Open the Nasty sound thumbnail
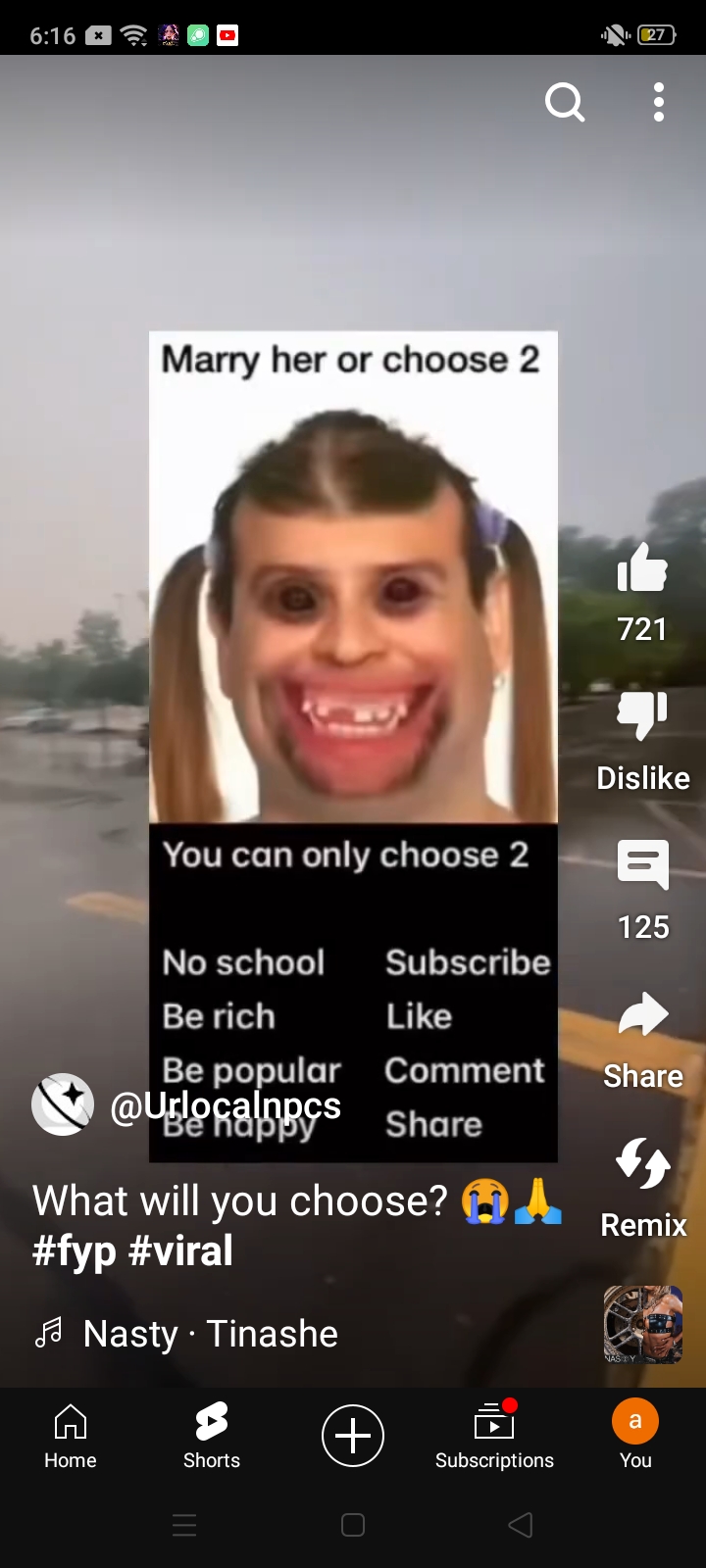Screen dimensions: 706x1568 tap(642, 1325)
